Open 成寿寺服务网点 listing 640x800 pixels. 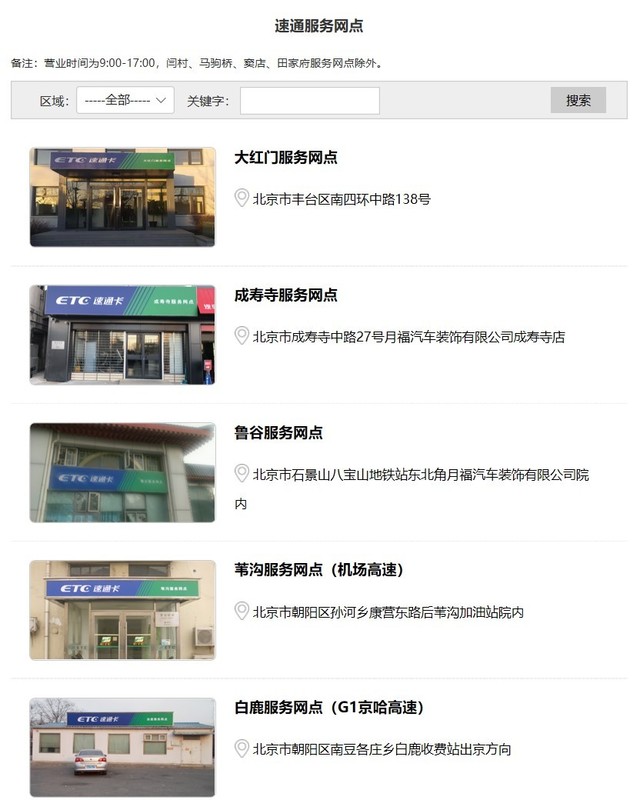click(x=286, y=295)
